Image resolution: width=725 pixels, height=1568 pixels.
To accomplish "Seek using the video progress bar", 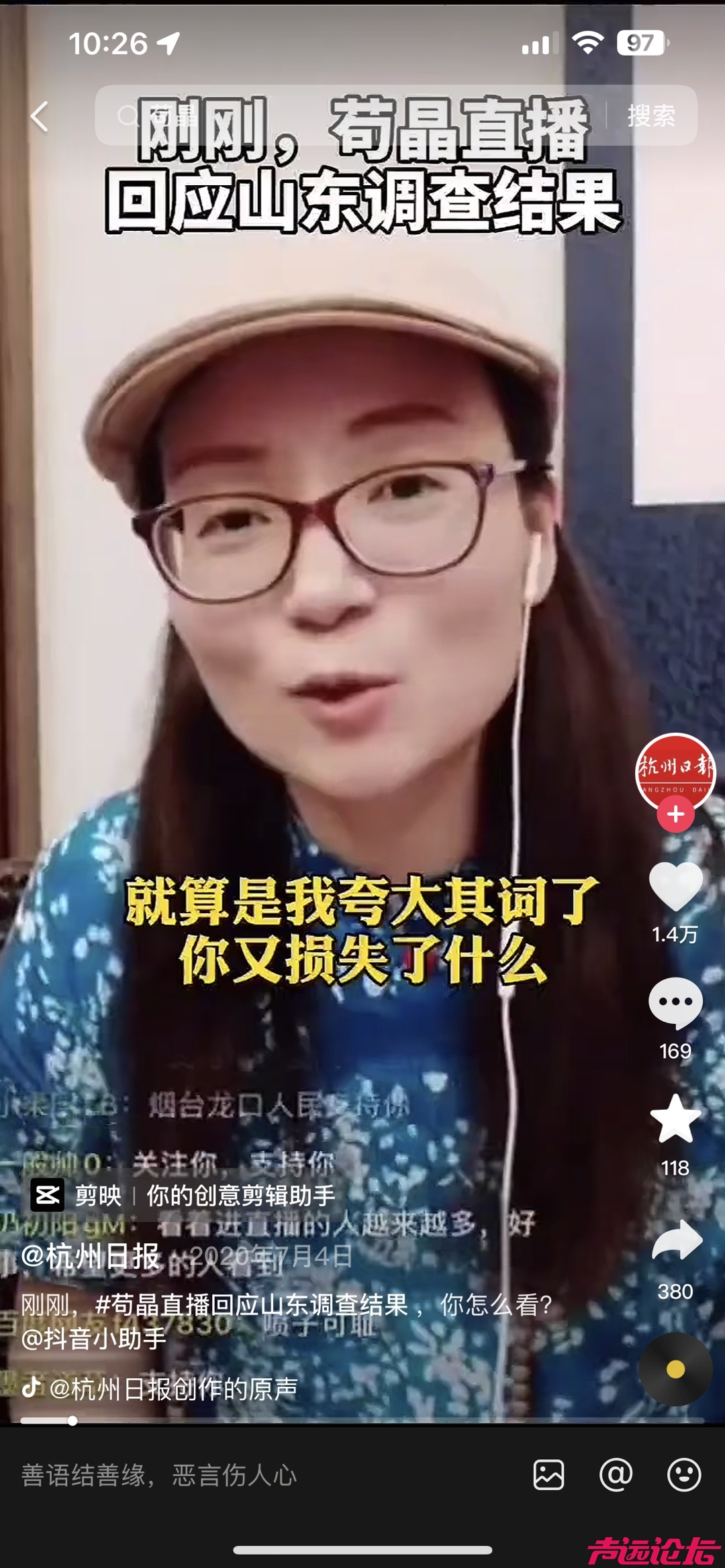I will [362, 1420].
